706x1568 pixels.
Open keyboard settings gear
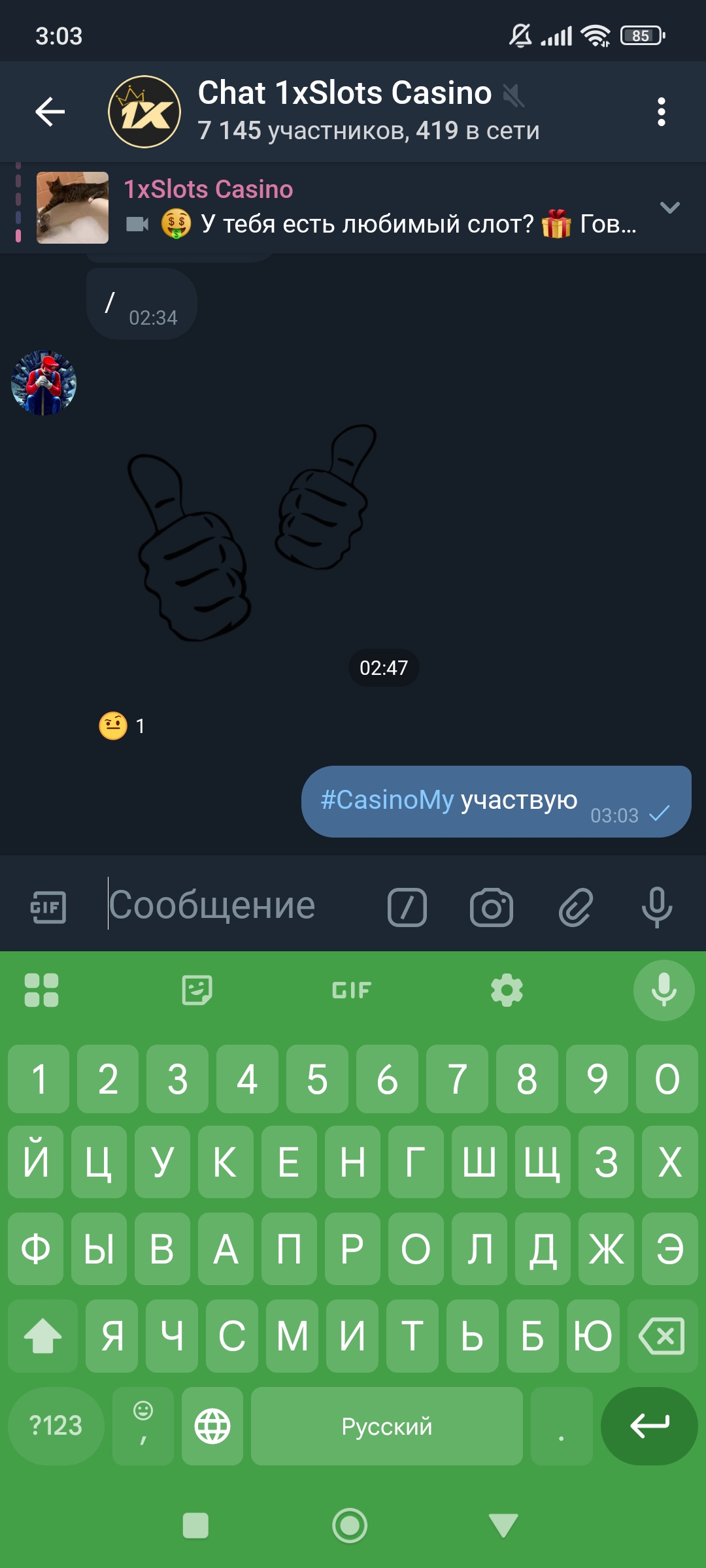point(507,990)
